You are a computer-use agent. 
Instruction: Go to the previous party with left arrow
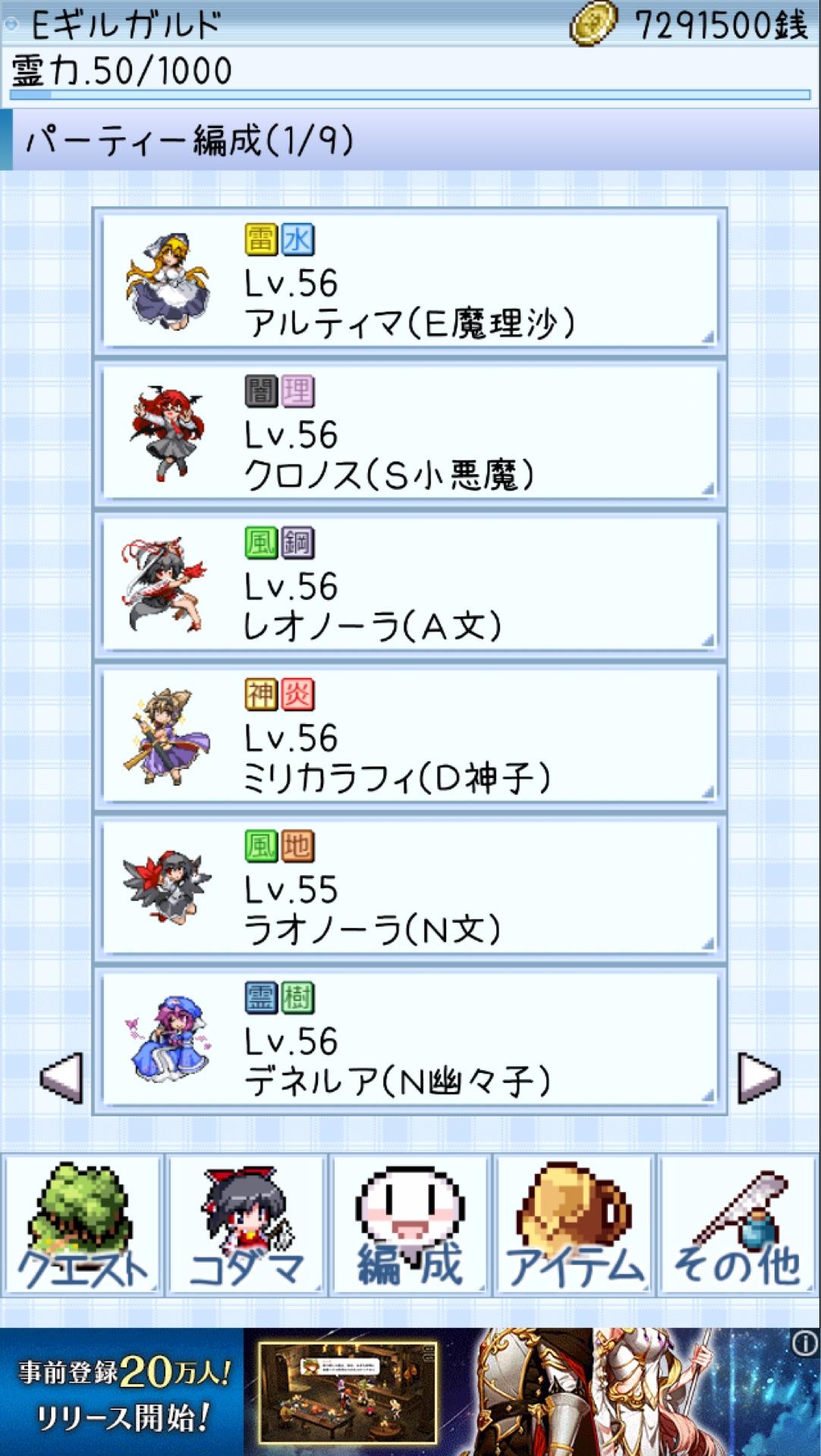(x=61, y=1077)
